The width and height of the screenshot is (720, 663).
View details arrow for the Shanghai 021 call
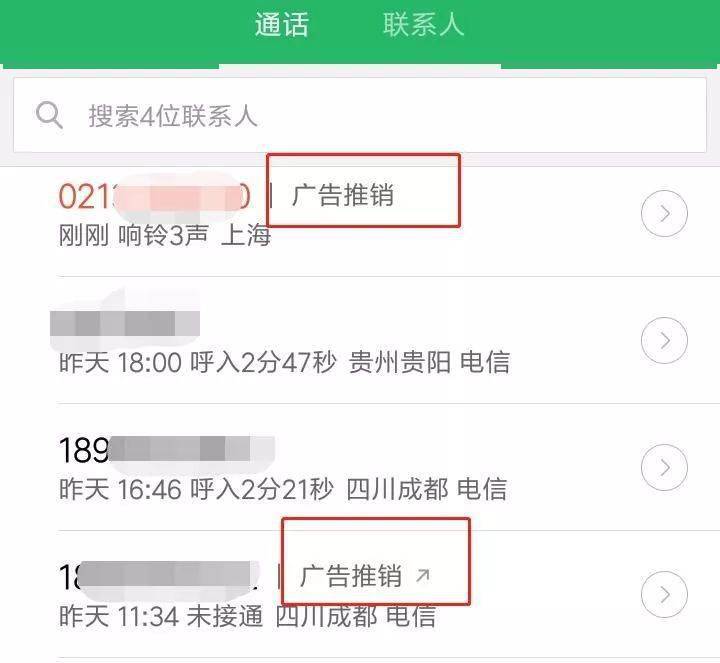(664, 213)
